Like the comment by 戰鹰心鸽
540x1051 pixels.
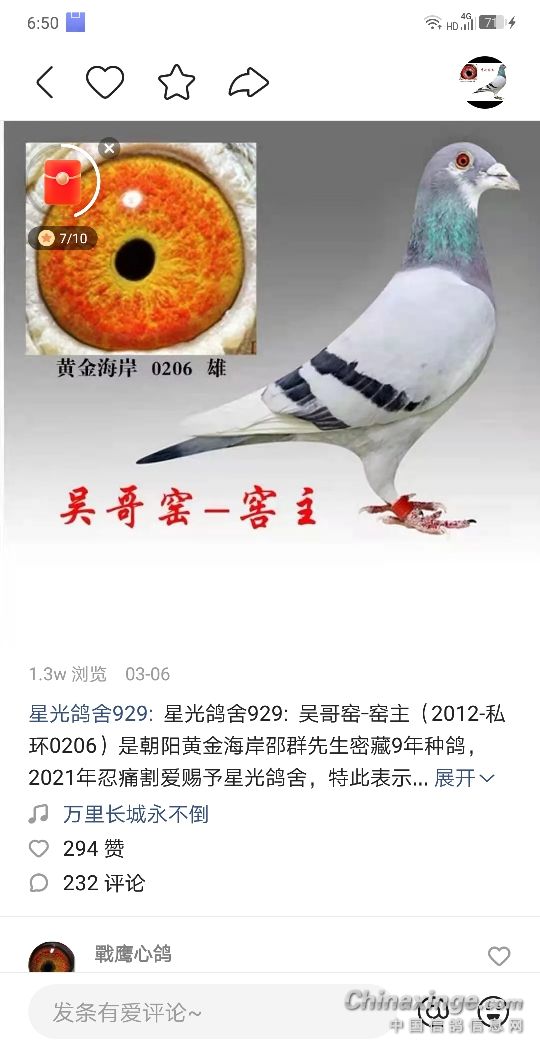click(498, 956)
